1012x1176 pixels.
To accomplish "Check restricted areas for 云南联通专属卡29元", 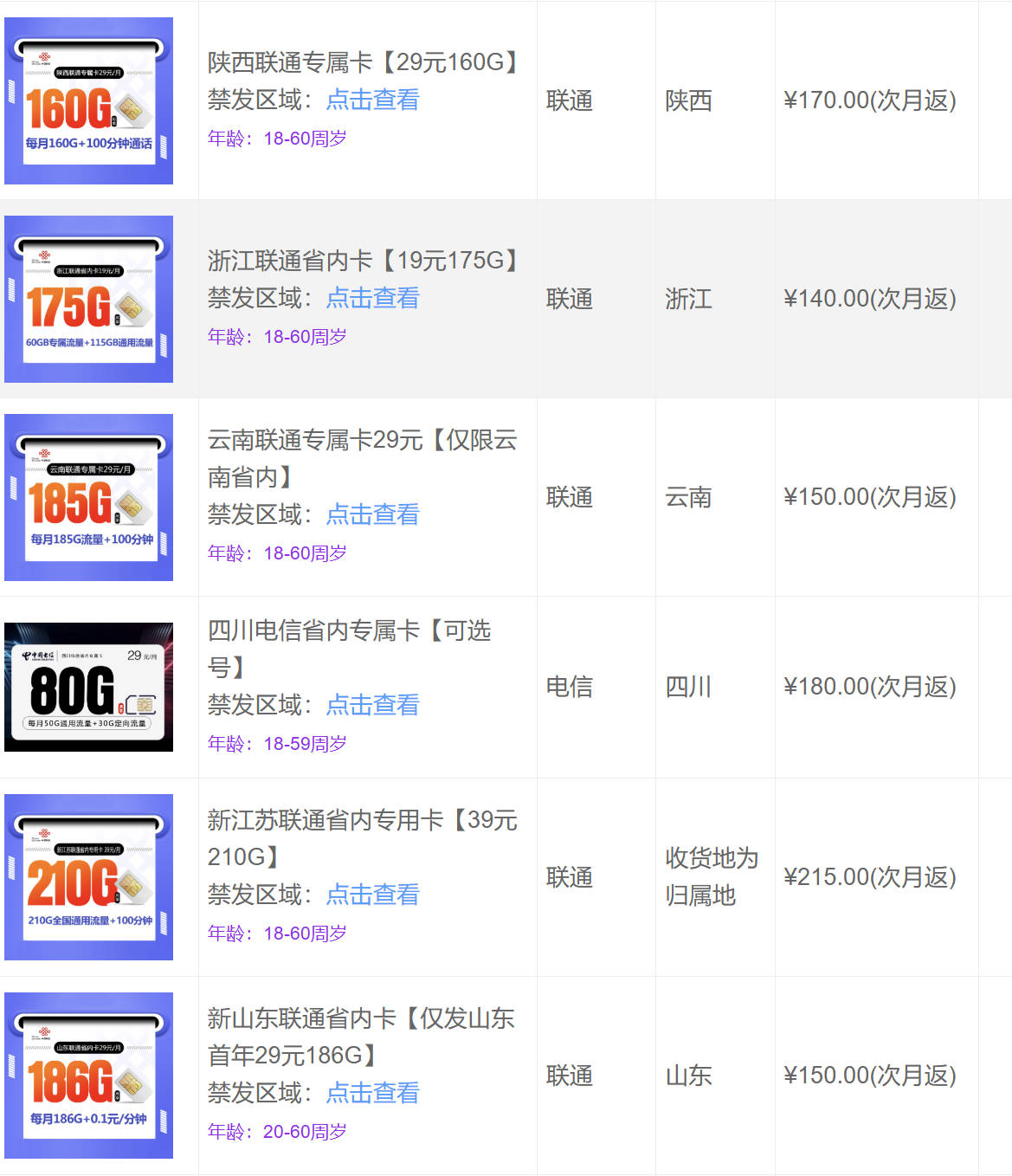I will click(x=372, y=514).
